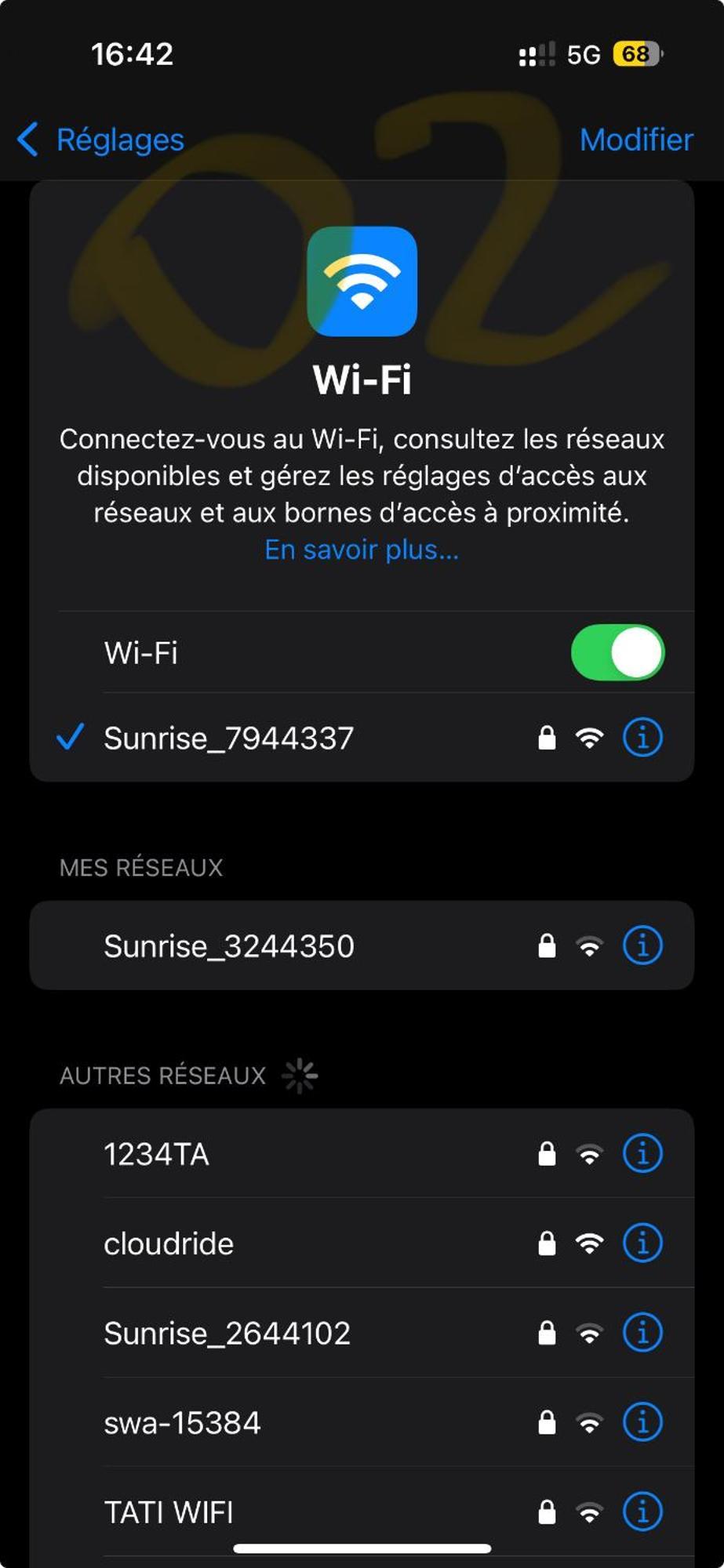Join the 1234TA network

157,1154
